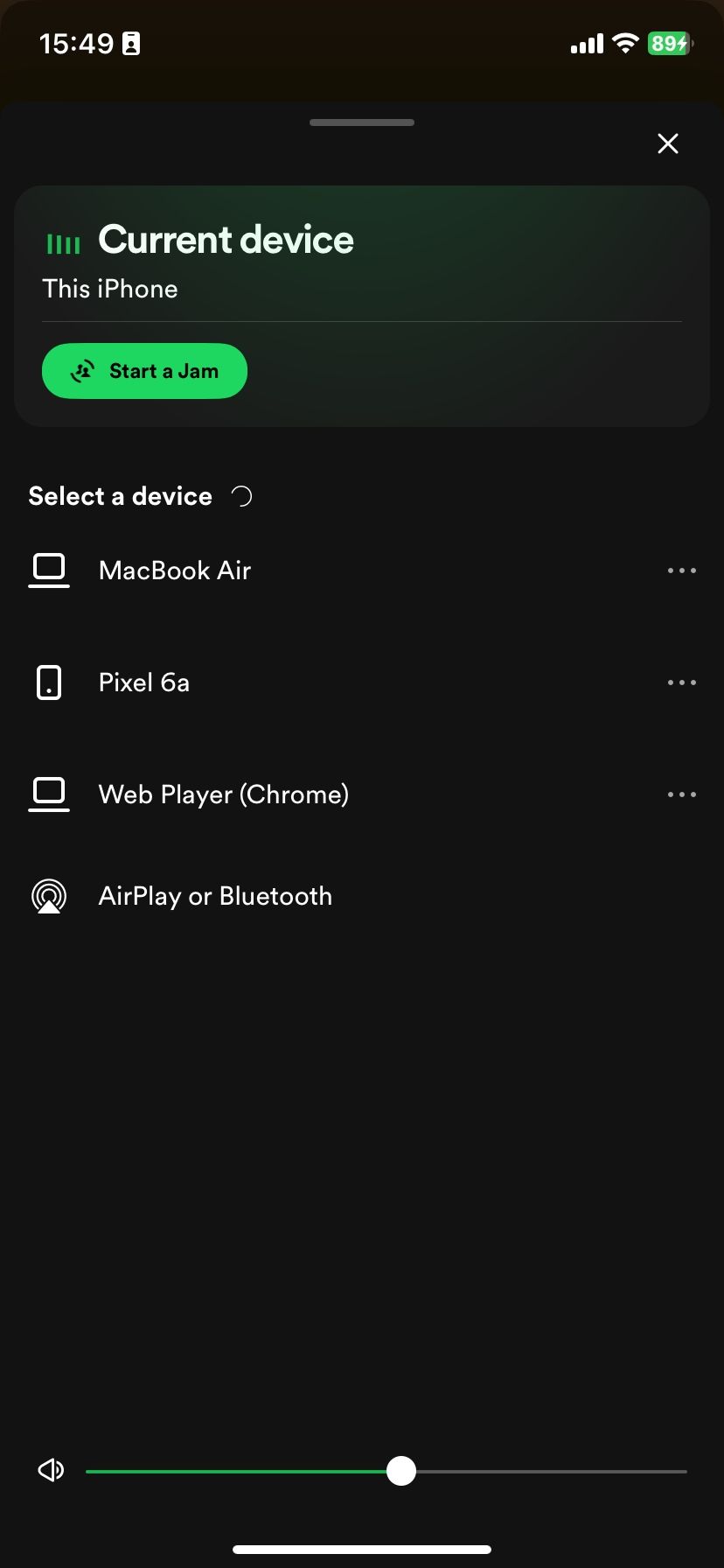724x1568 pixels.
Task: Click the AirPlay icon in the device list
Action: pos(49,895)
